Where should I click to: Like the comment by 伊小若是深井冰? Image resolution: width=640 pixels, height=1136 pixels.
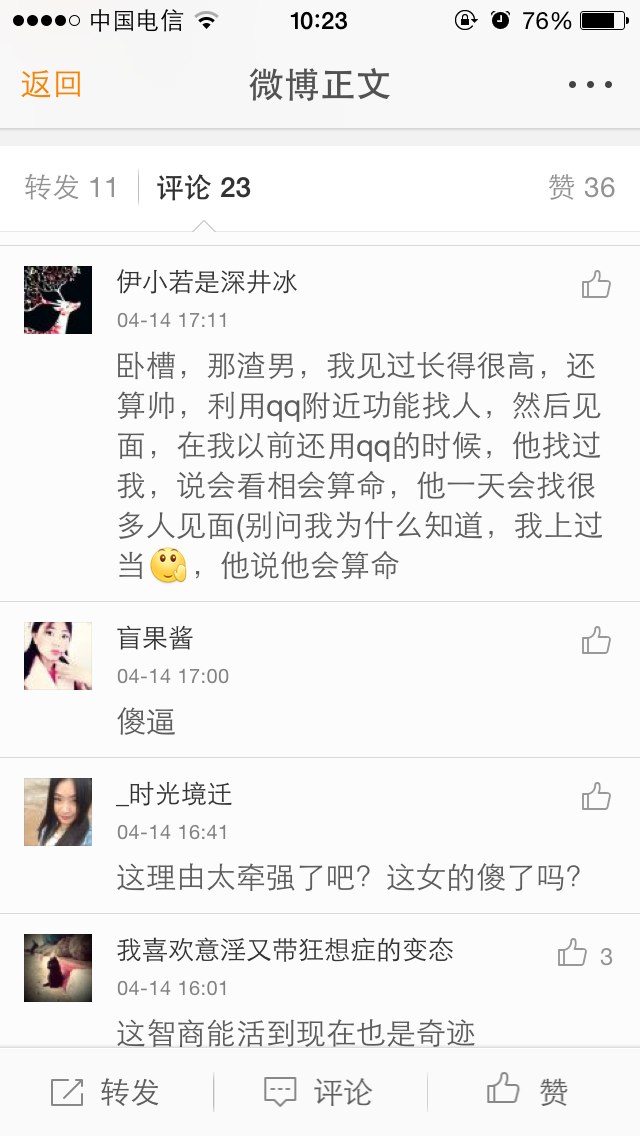596,285
